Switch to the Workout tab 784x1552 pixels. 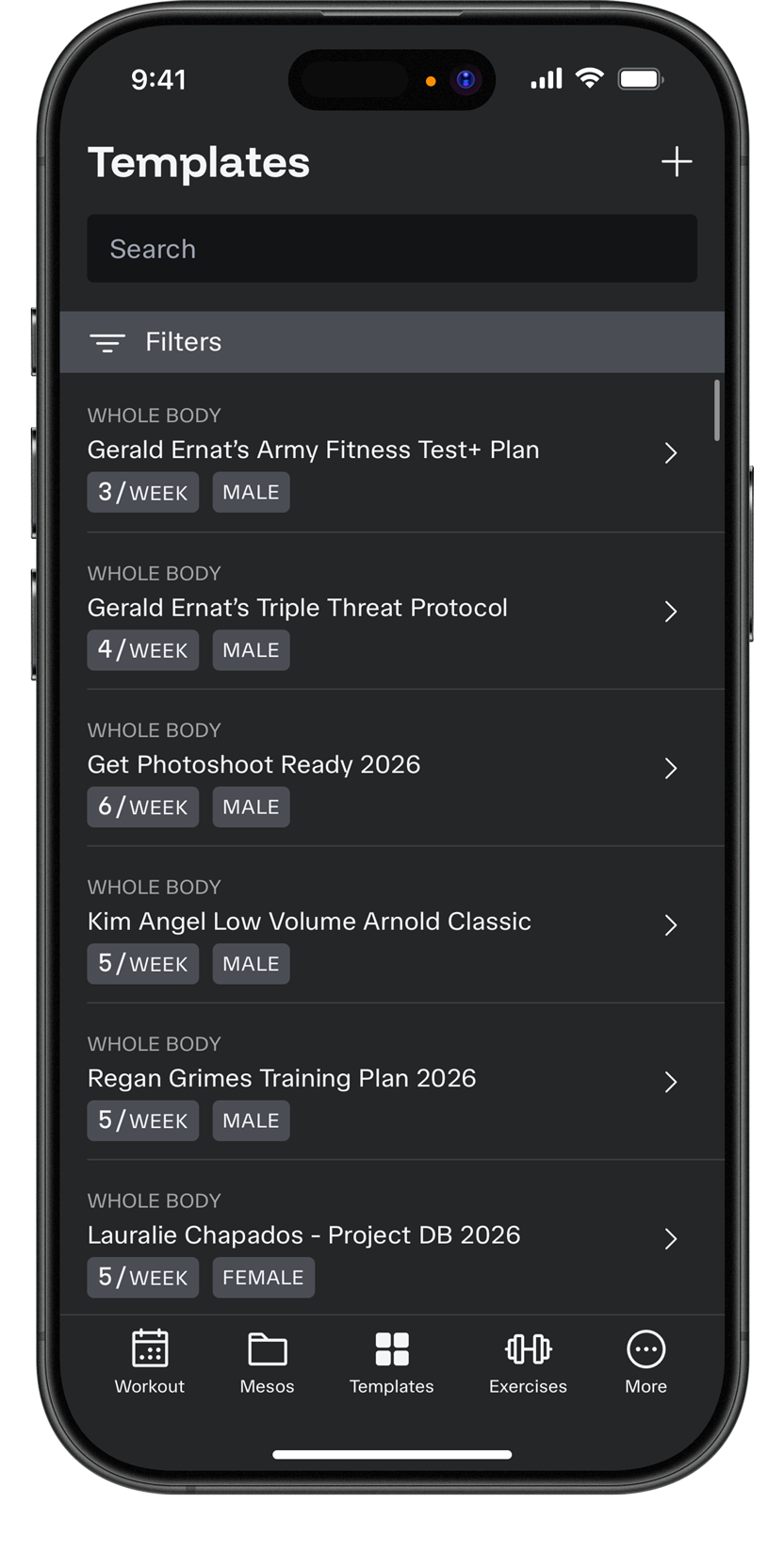click(150, 1362)
